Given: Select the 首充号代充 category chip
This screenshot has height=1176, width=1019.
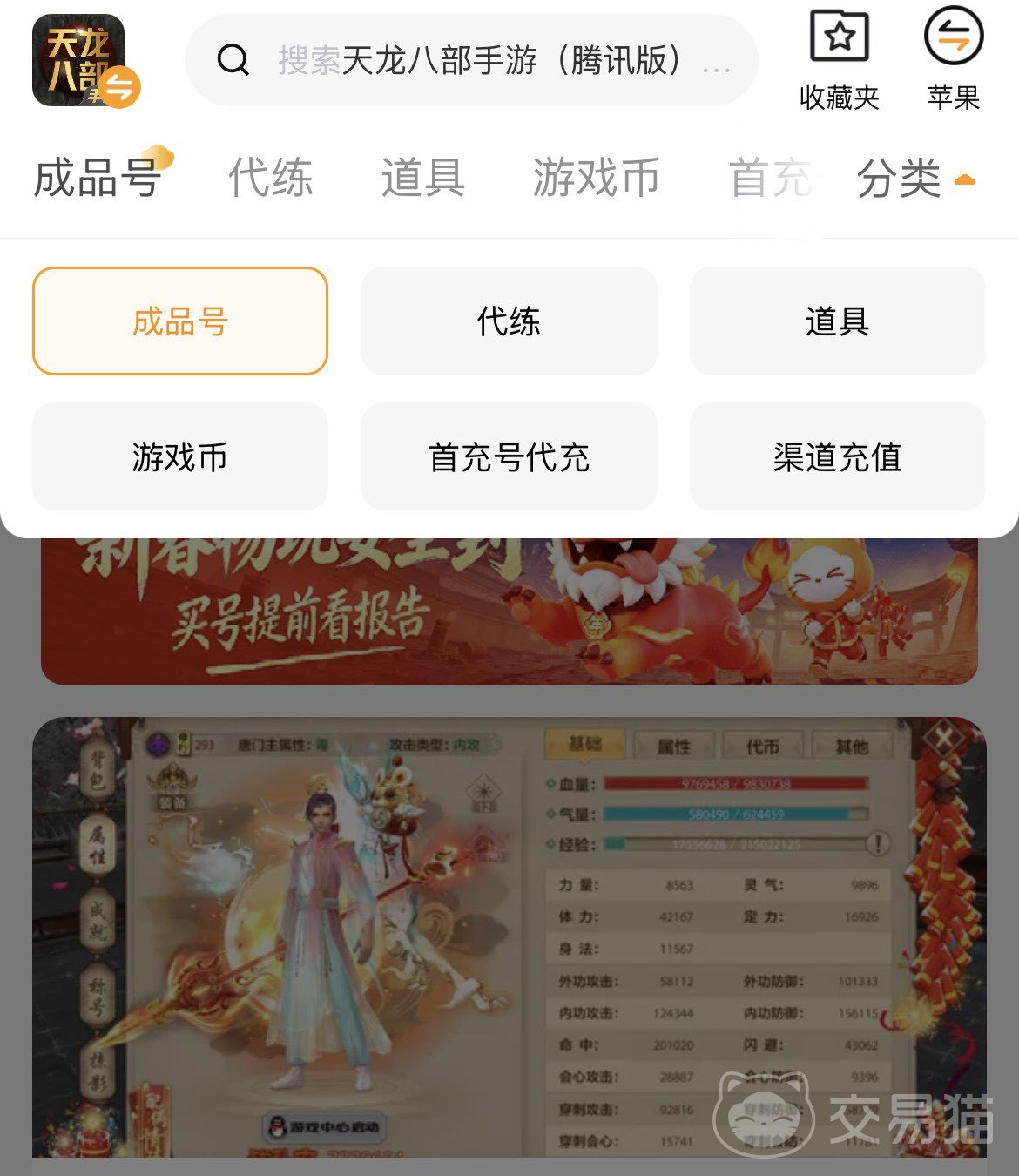Looking at the screenshot, I should tap(509, 456).
